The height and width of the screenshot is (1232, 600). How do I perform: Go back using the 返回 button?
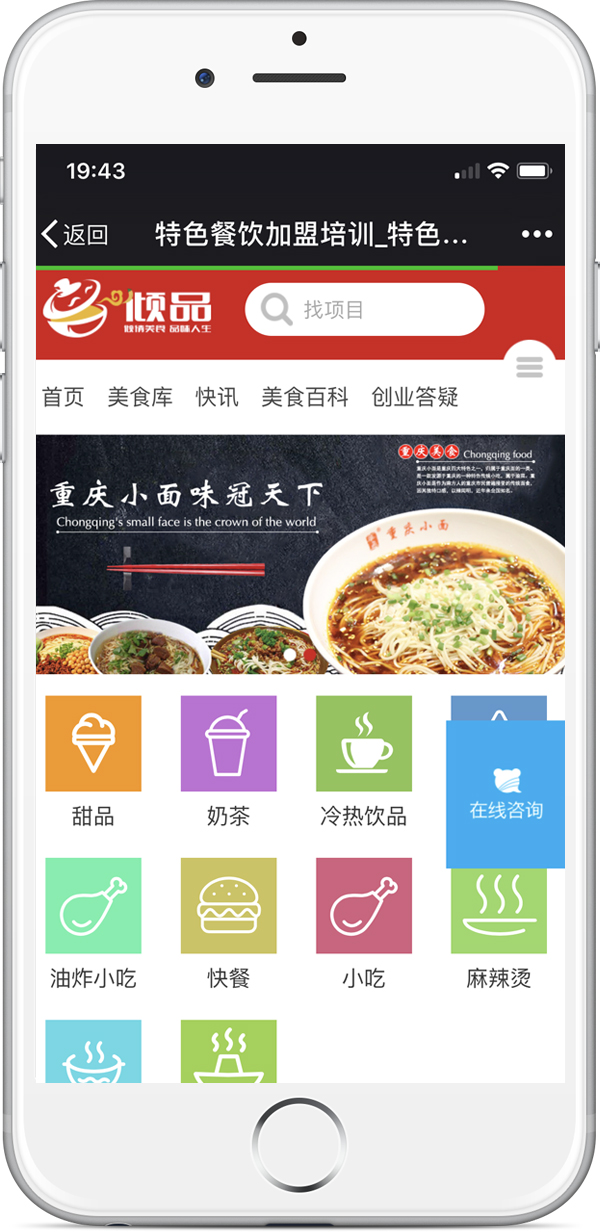click(75, 235)
